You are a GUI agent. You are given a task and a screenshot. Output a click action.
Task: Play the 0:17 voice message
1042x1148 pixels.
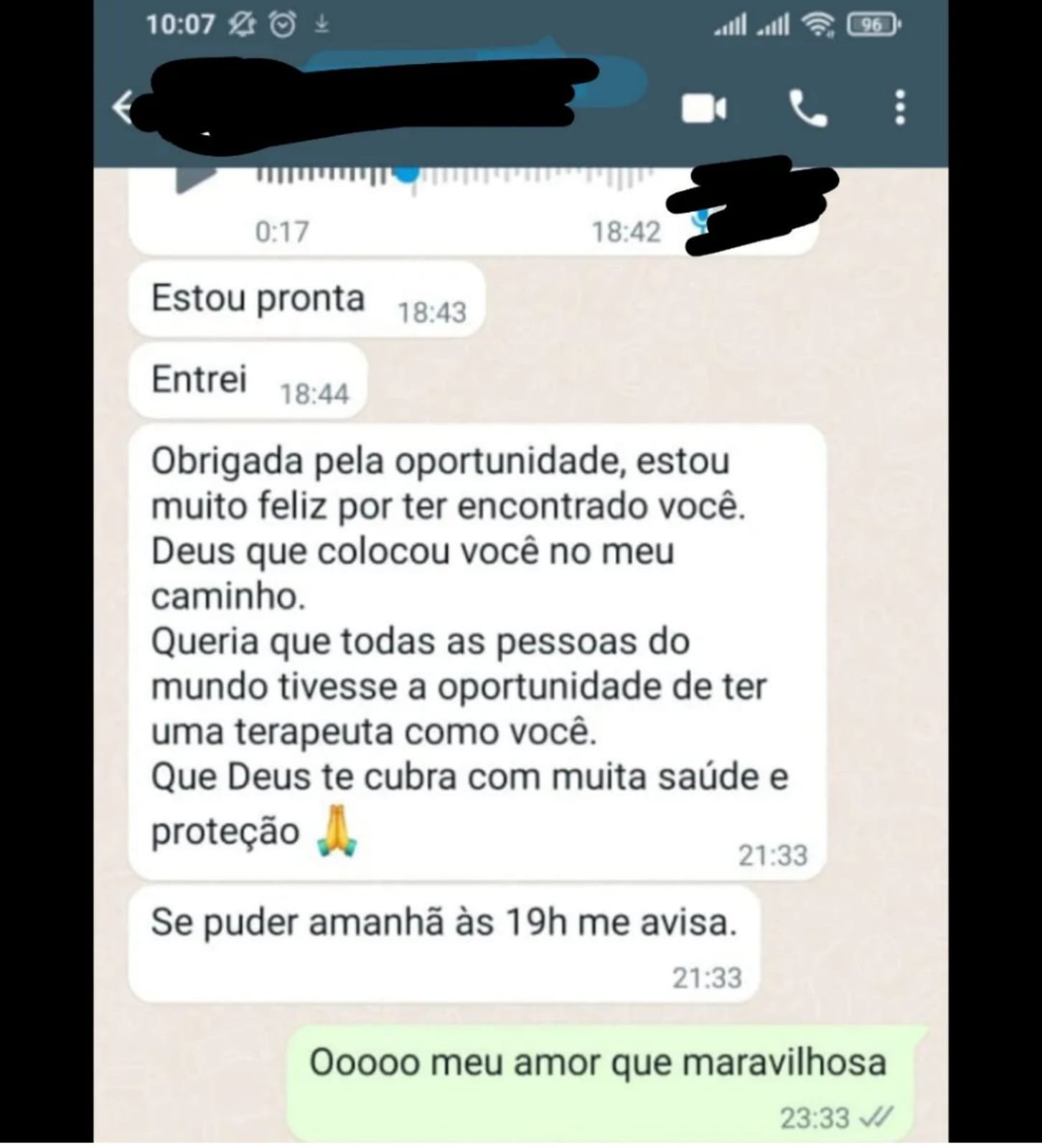click(194, 178)
